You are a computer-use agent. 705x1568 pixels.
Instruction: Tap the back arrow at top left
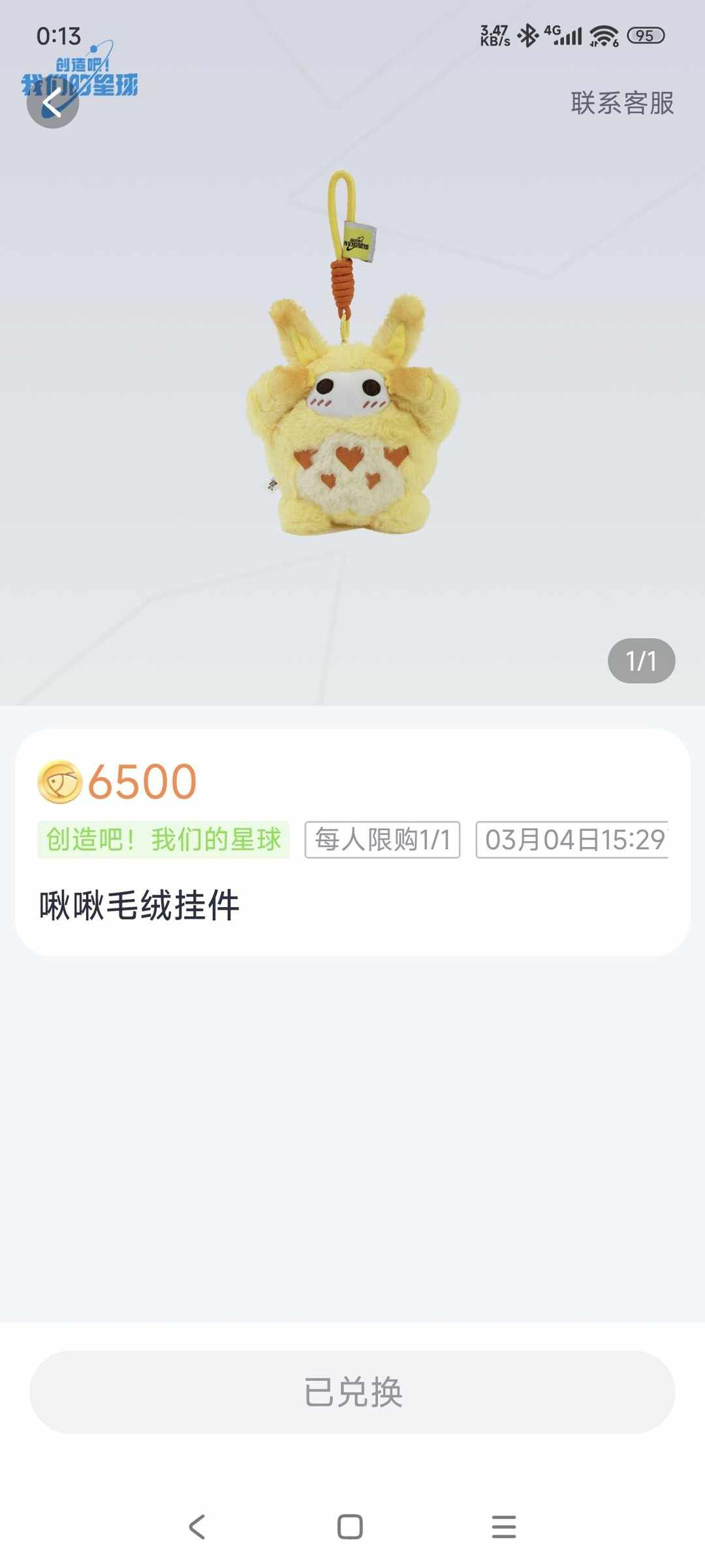click(52, 106)
